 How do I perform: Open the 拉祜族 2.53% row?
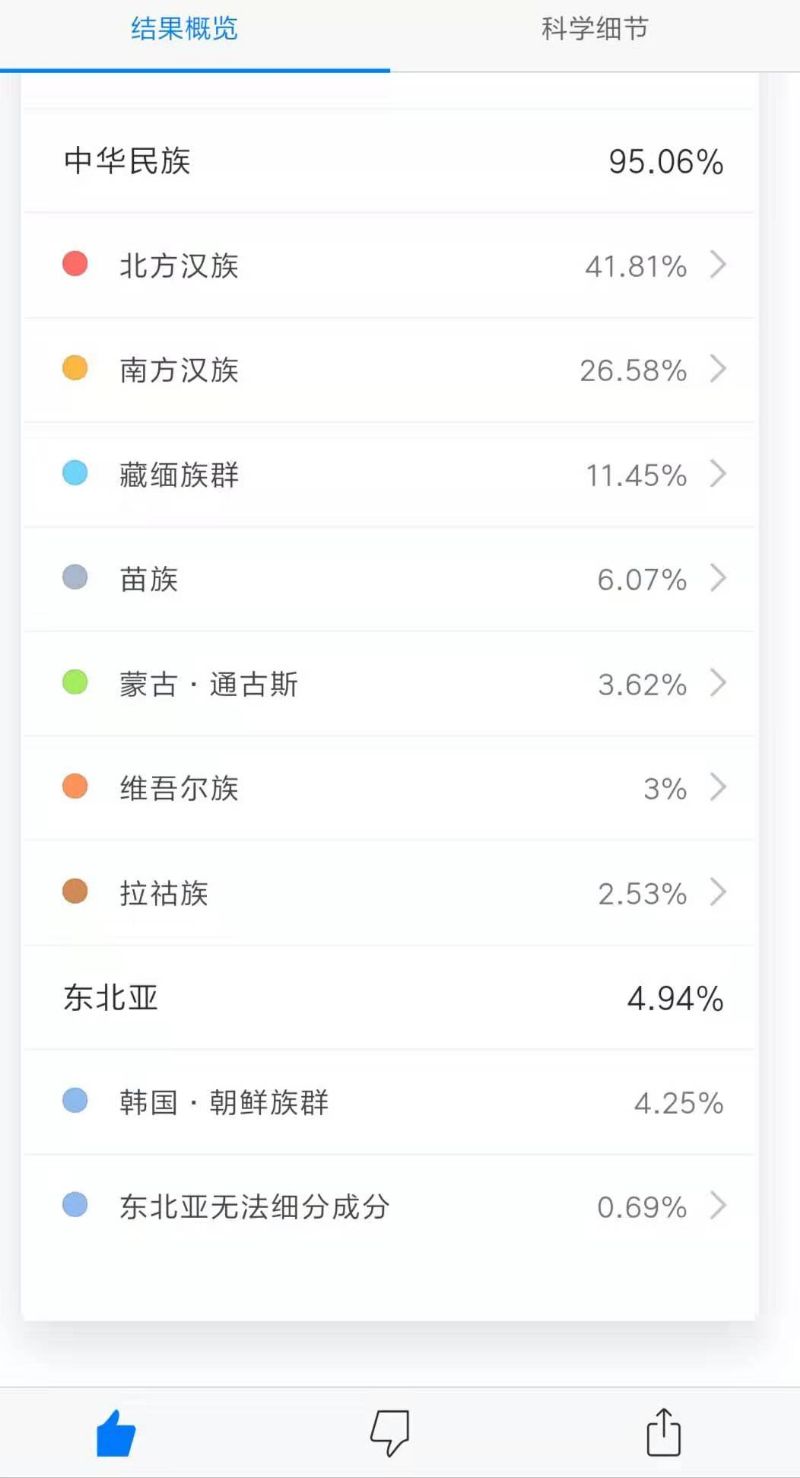point(390,893)
